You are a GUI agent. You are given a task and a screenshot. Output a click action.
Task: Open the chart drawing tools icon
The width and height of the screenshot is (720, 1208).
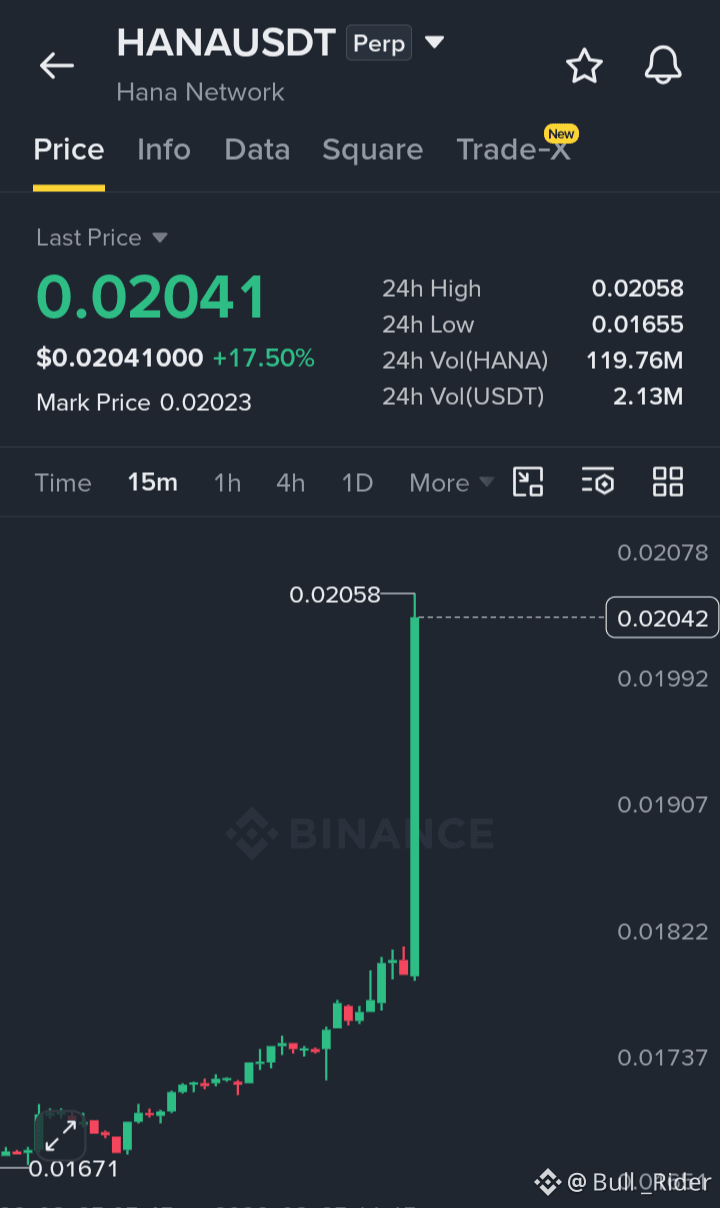point(528,482)
